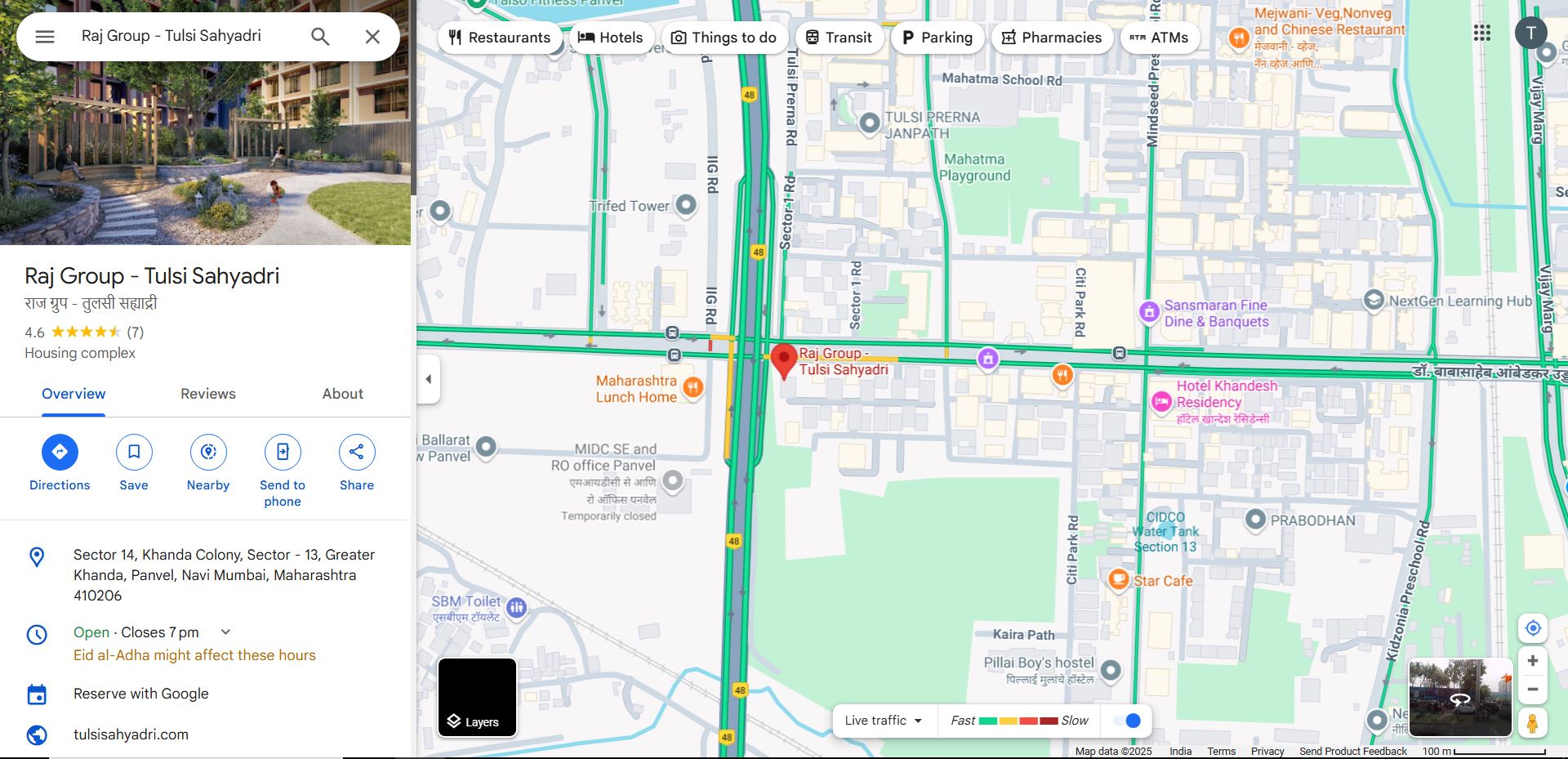Open Reserve with Google

tap(140, 694)
